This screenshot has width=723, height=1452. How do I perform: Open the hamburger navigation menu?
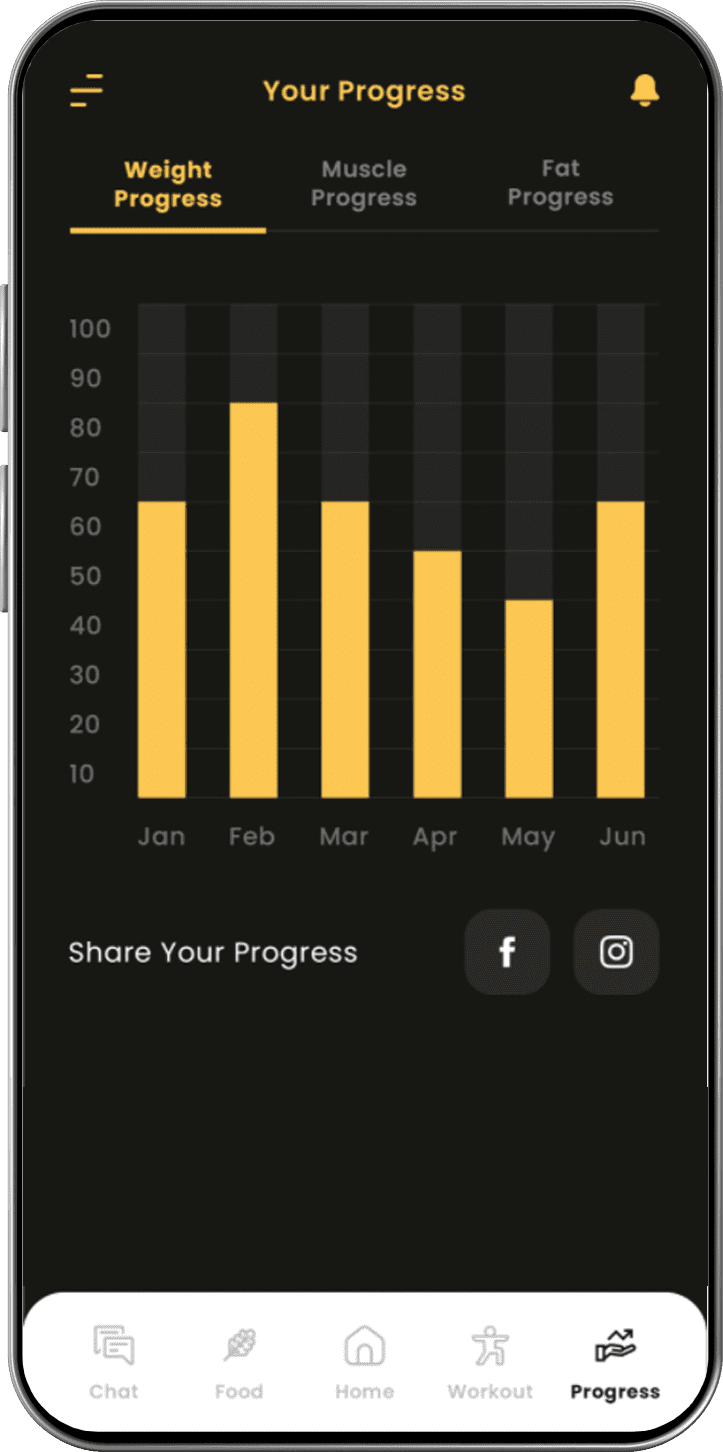(x=87, y=90)
